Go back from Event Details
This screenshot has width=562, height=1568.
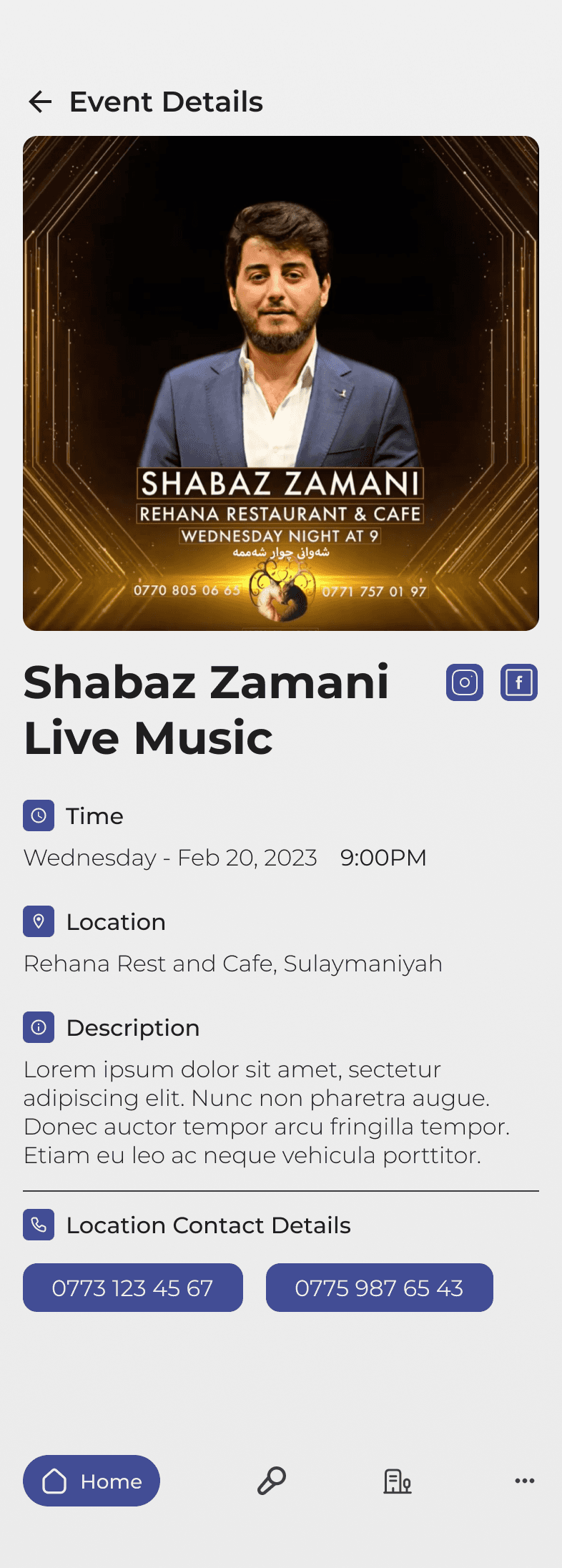(x=40, y=102)
